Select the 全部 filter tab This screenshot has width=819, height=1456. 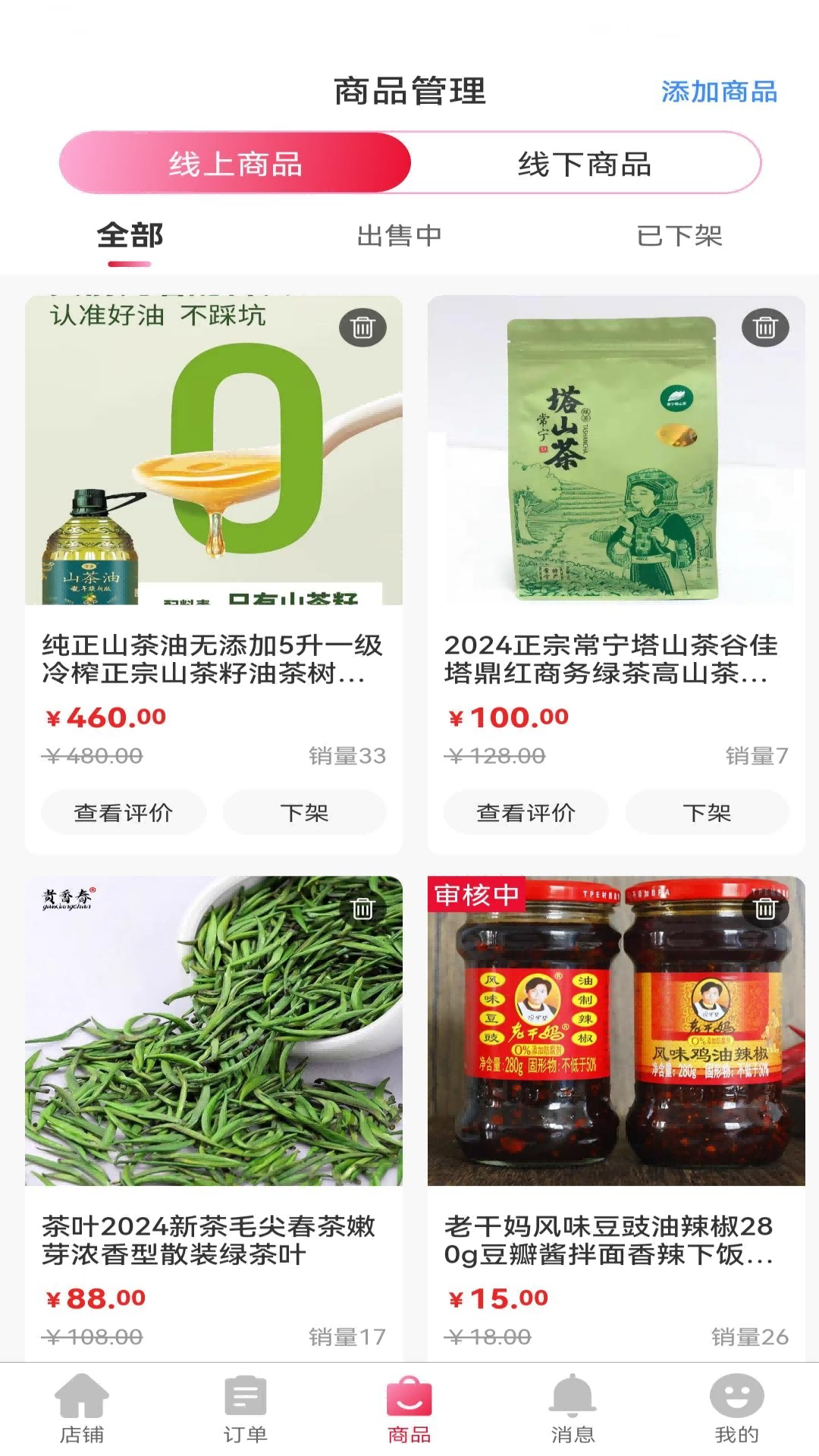[130, 237]
